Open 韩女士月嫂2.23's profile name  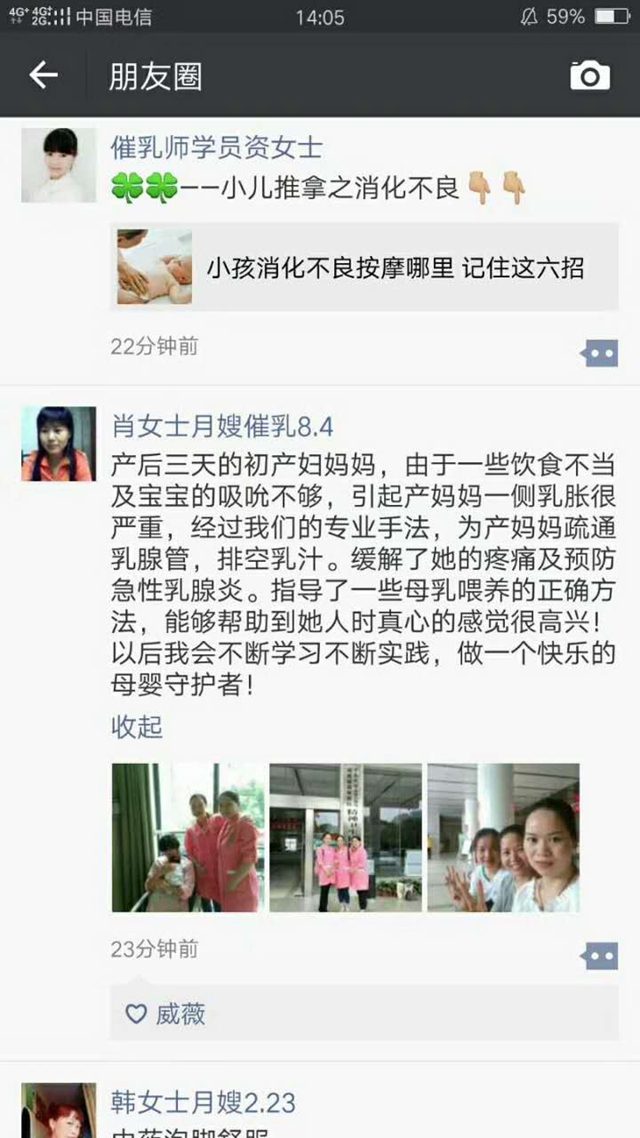(203, 1102)
